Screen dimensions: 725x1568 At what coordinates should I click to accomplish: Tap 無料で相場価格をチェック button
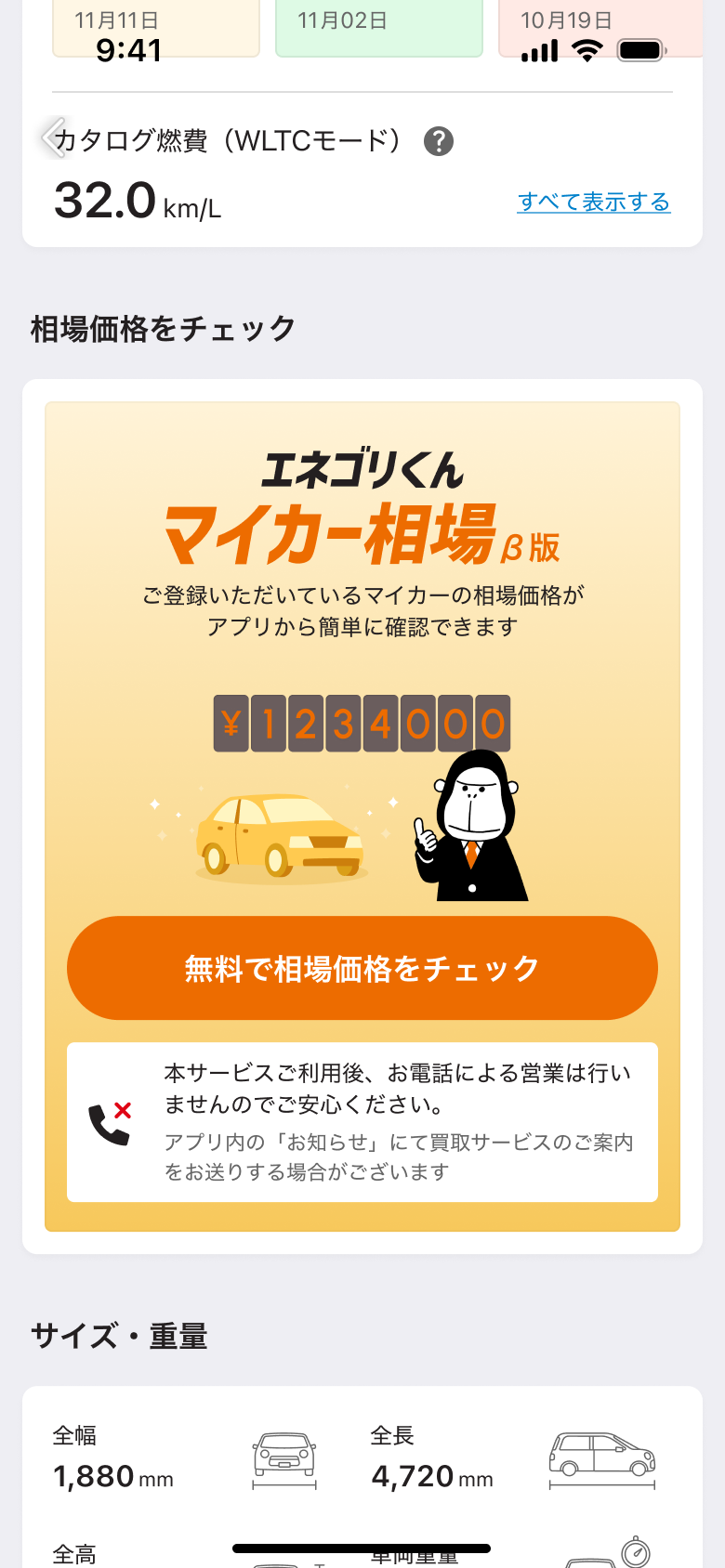[362, 968]
